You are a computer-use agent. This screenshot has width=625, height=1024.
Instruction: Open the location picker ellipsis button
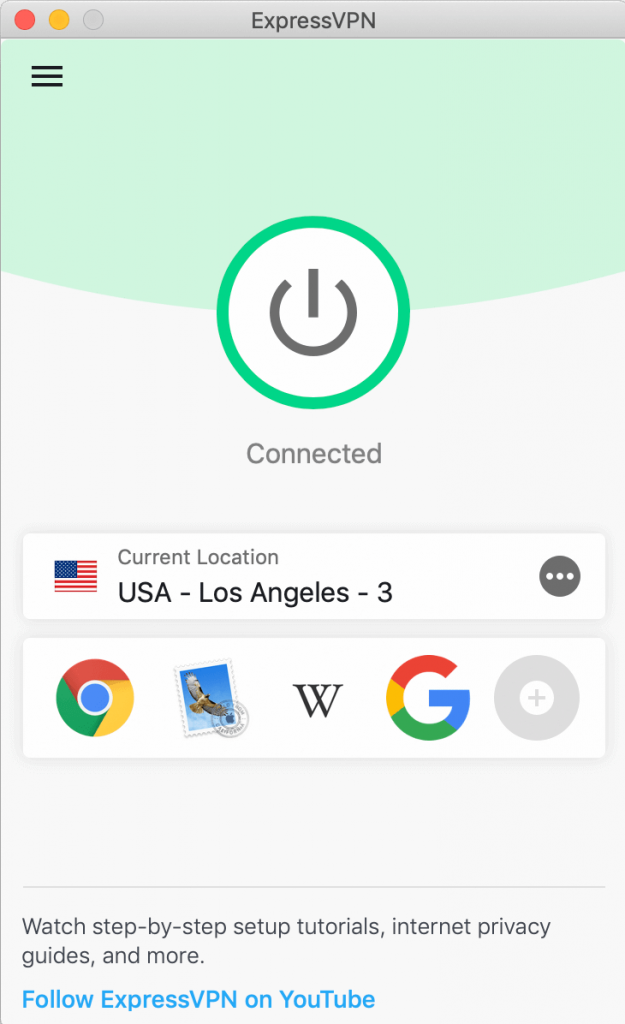[559, 576]
